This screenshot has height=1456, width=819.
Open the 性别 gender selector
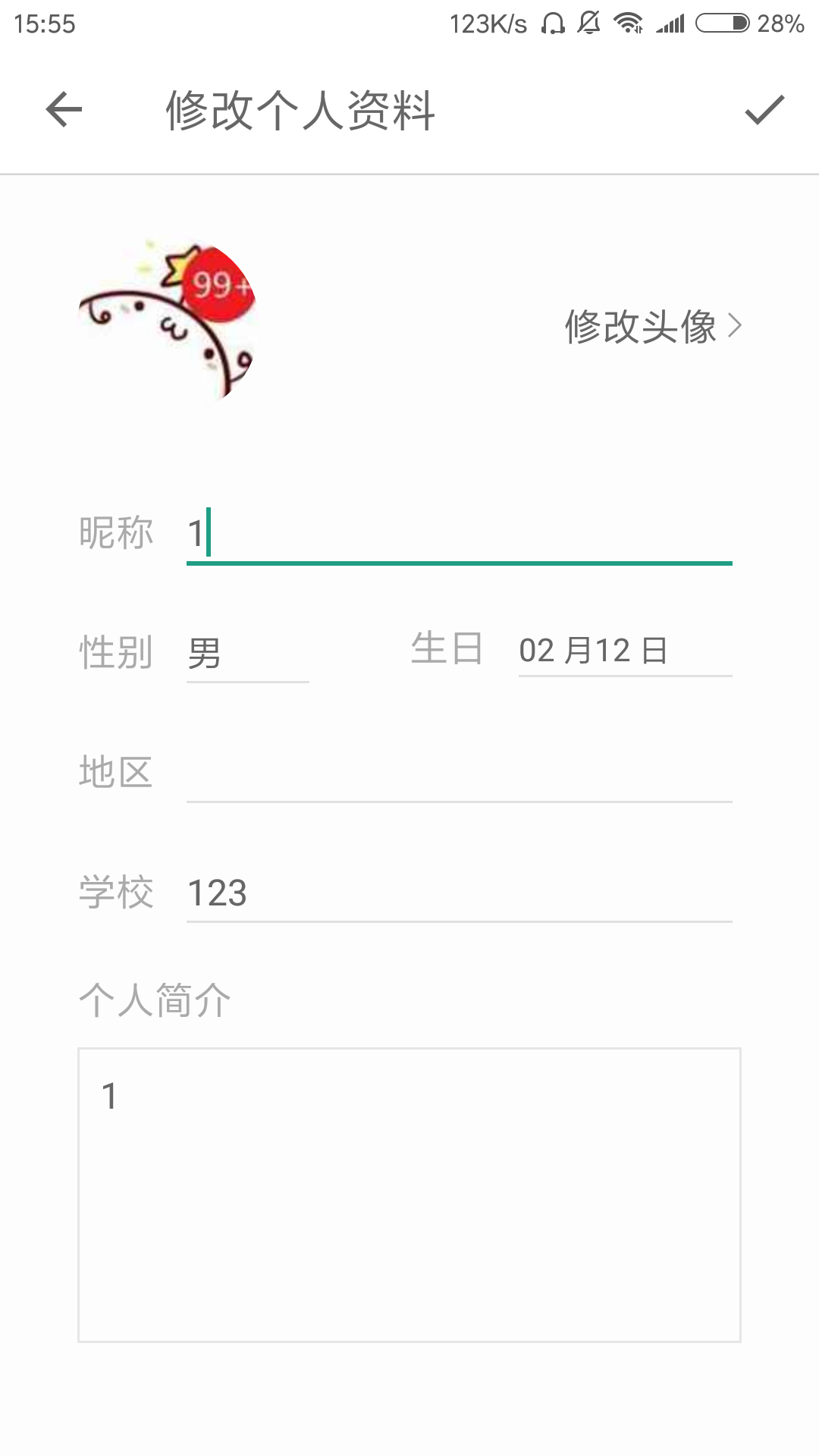247,653
